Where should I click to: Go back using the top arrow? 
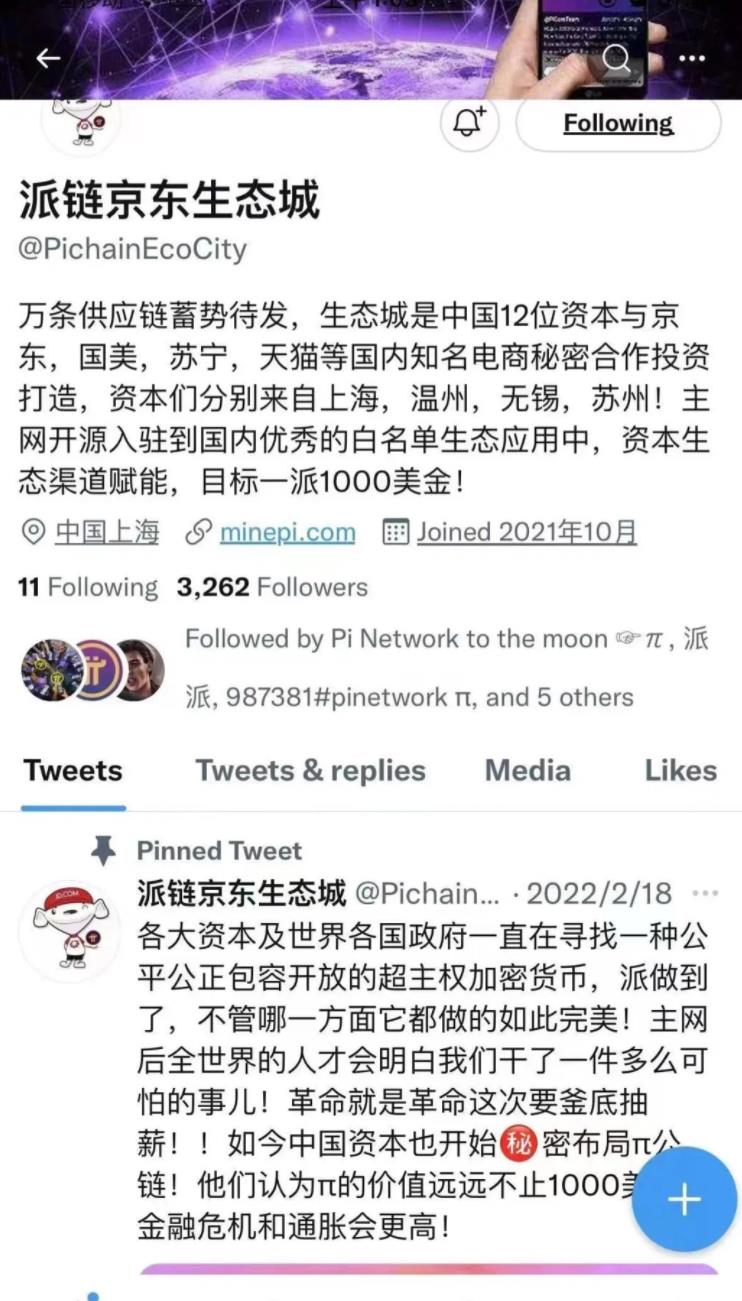[x=47, y=58]
